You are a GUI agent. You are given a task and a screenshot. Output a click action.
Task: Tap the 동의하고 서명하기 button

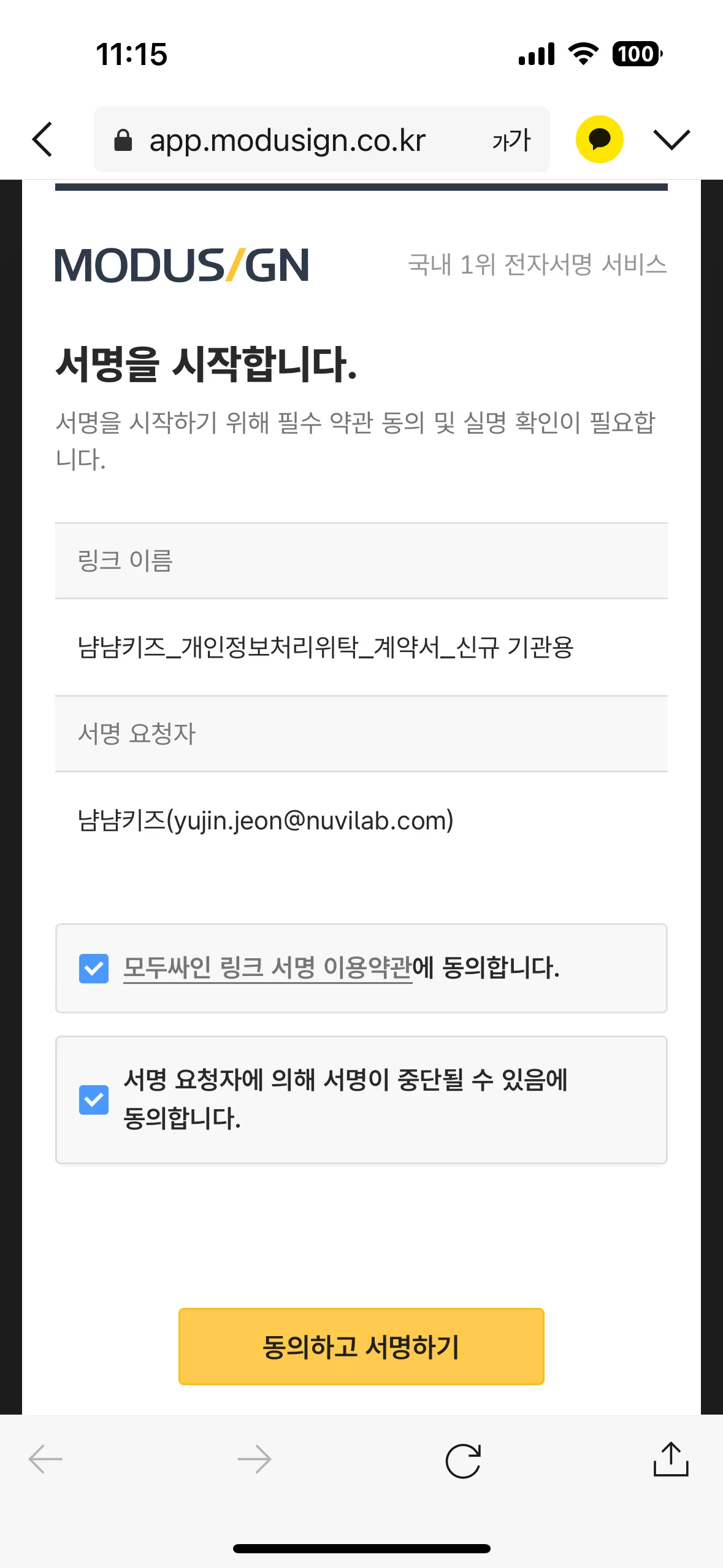point(361,1346)
